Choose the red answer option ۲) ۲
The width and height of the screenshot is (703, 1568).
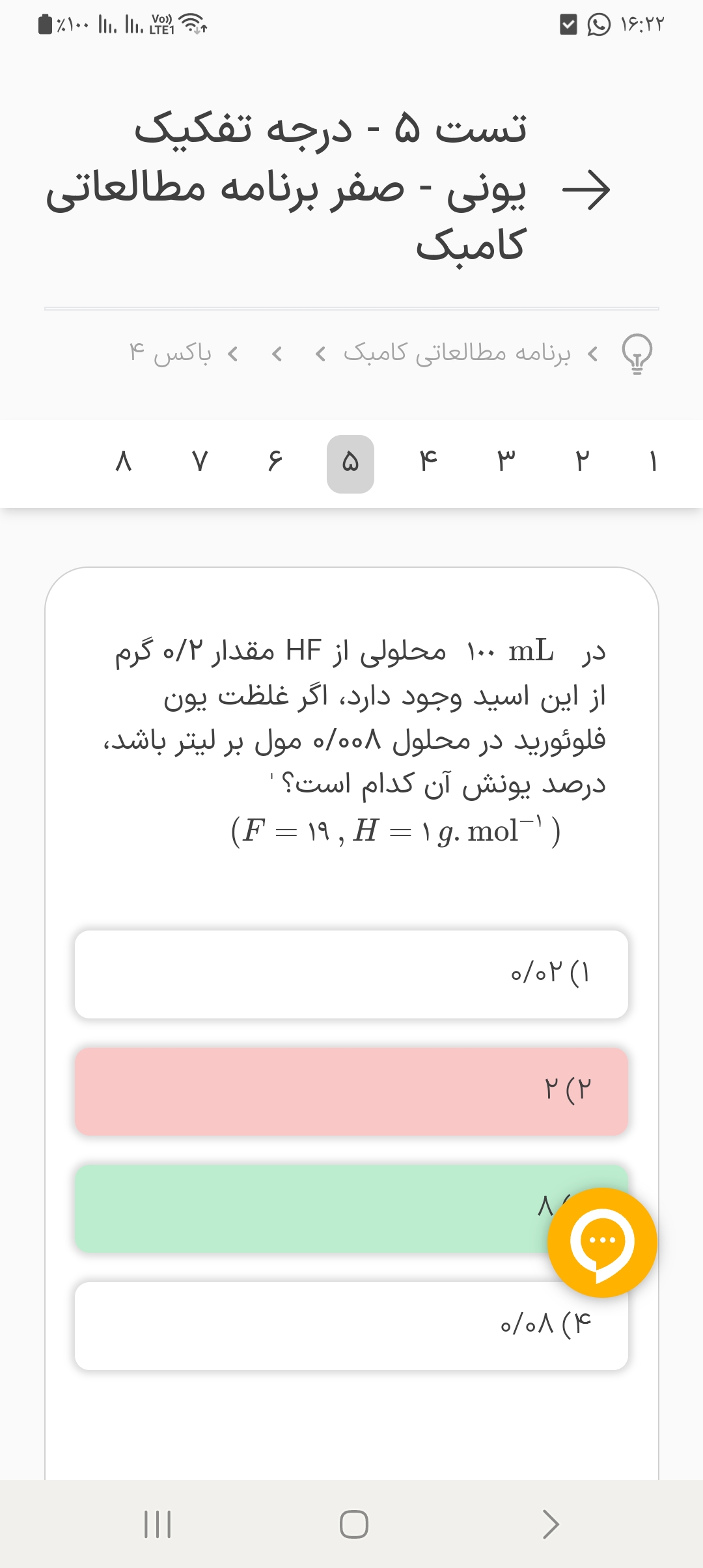[x=351, y=1091]
